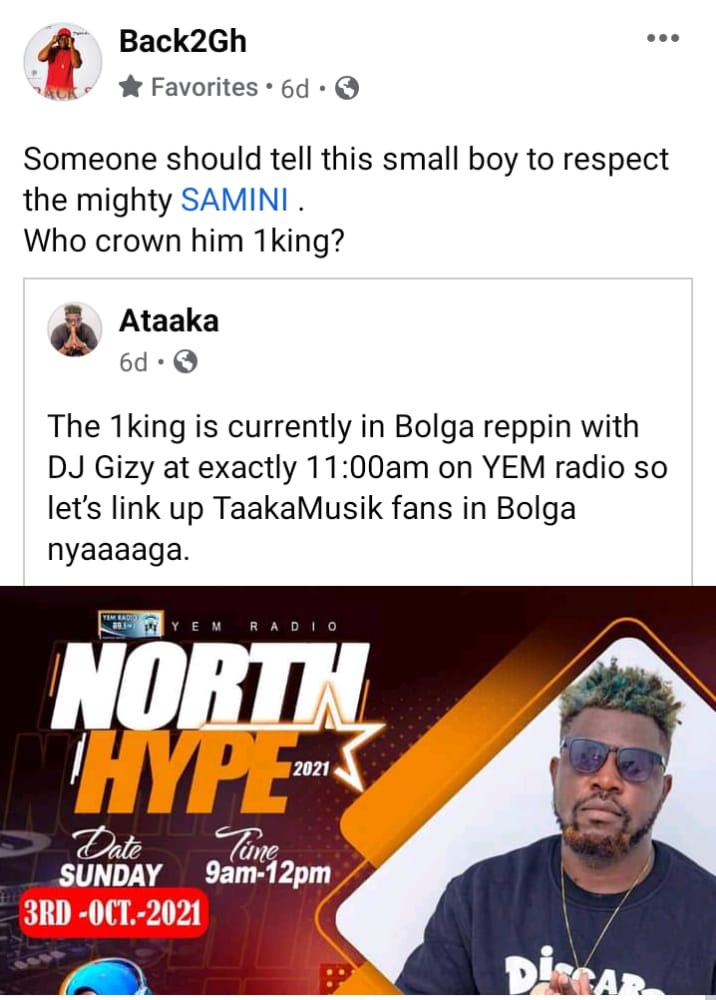
Task: Open the North Hype post image
Action: coord(358,790)
